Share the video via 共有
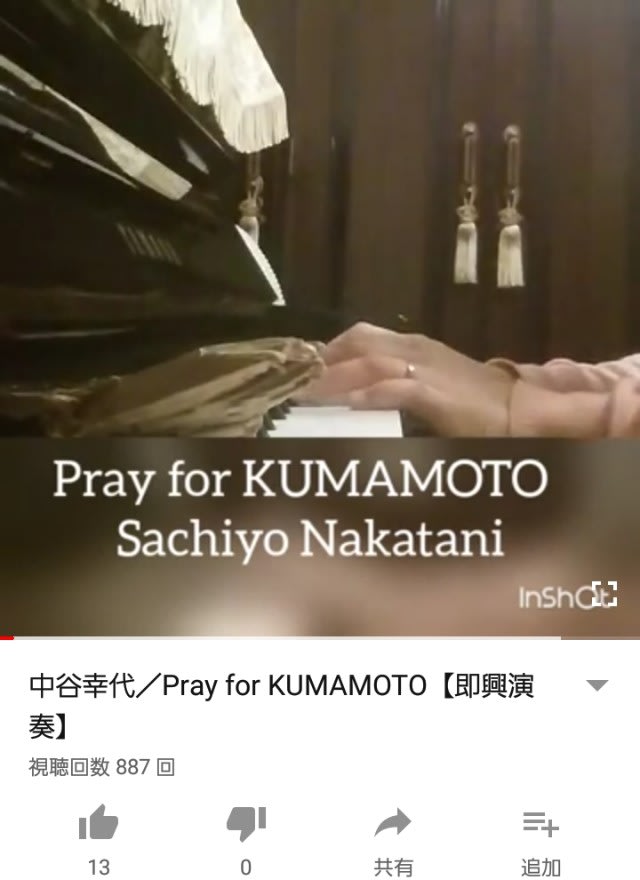Screen dimensions: 640x880 (393, 825)
